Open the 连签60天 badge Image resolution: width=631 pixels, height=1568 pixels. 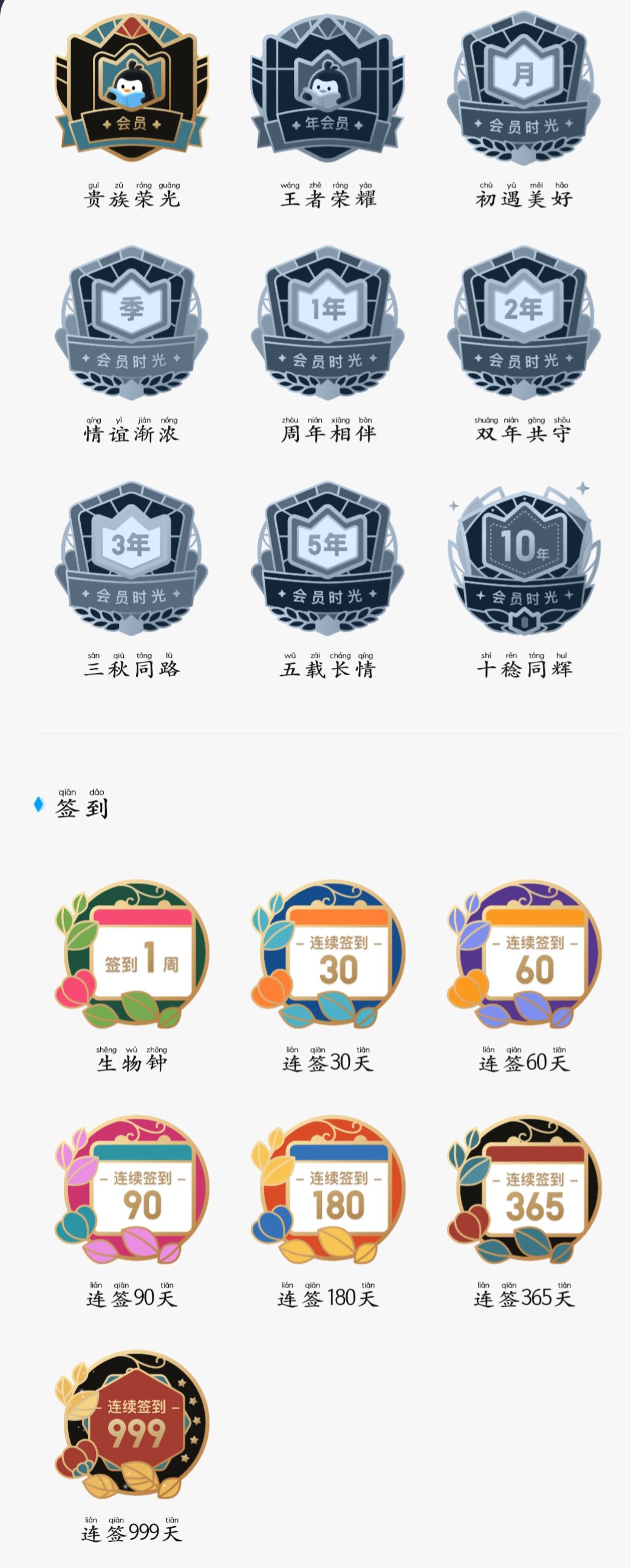pos(524,954)
